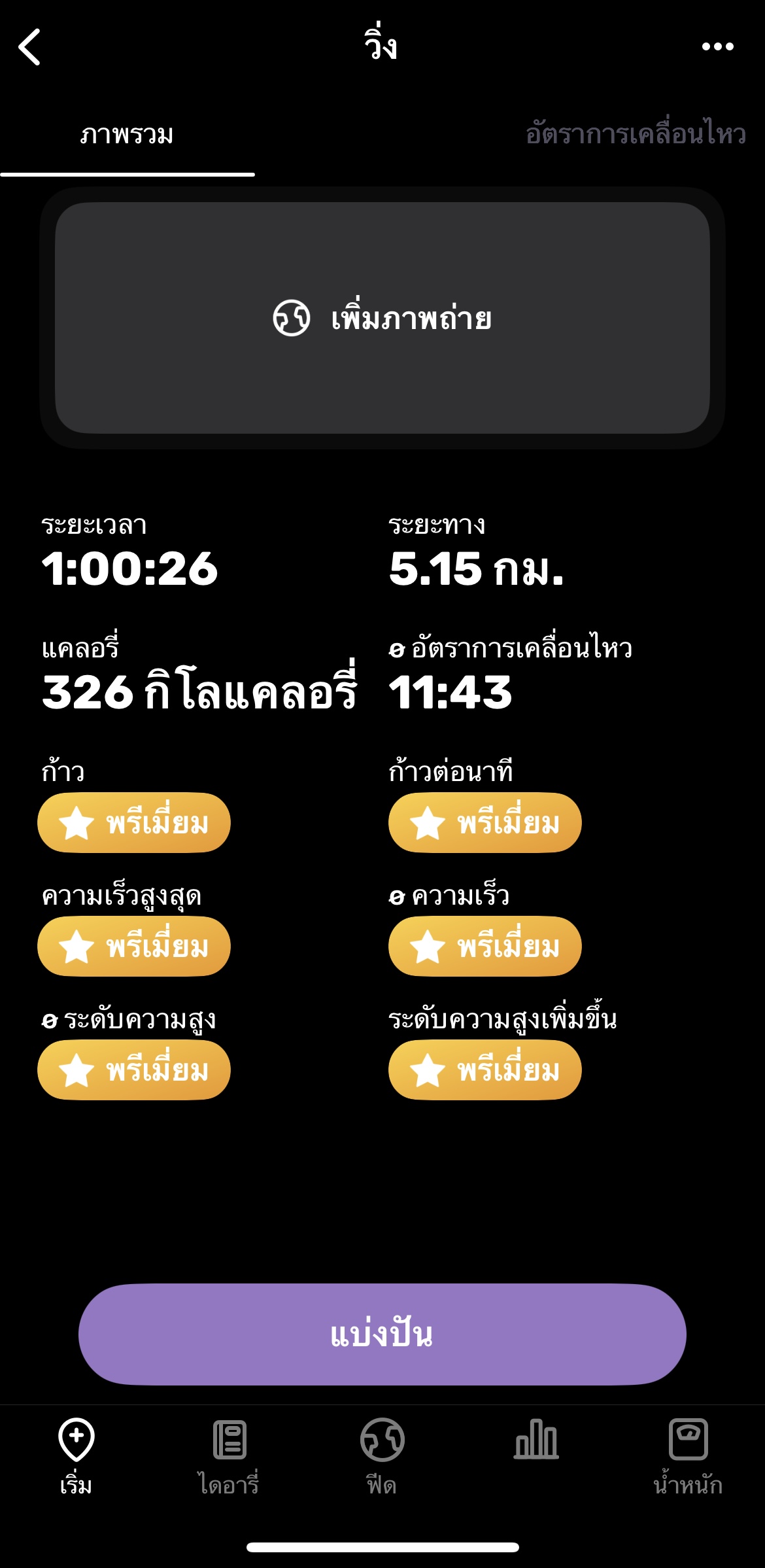The width and height of the screenshot is (765, 1568).
Task: Tap the พรีเมี่ยม badge under ระดับความสูง
Action: [x=134, y=1070]
